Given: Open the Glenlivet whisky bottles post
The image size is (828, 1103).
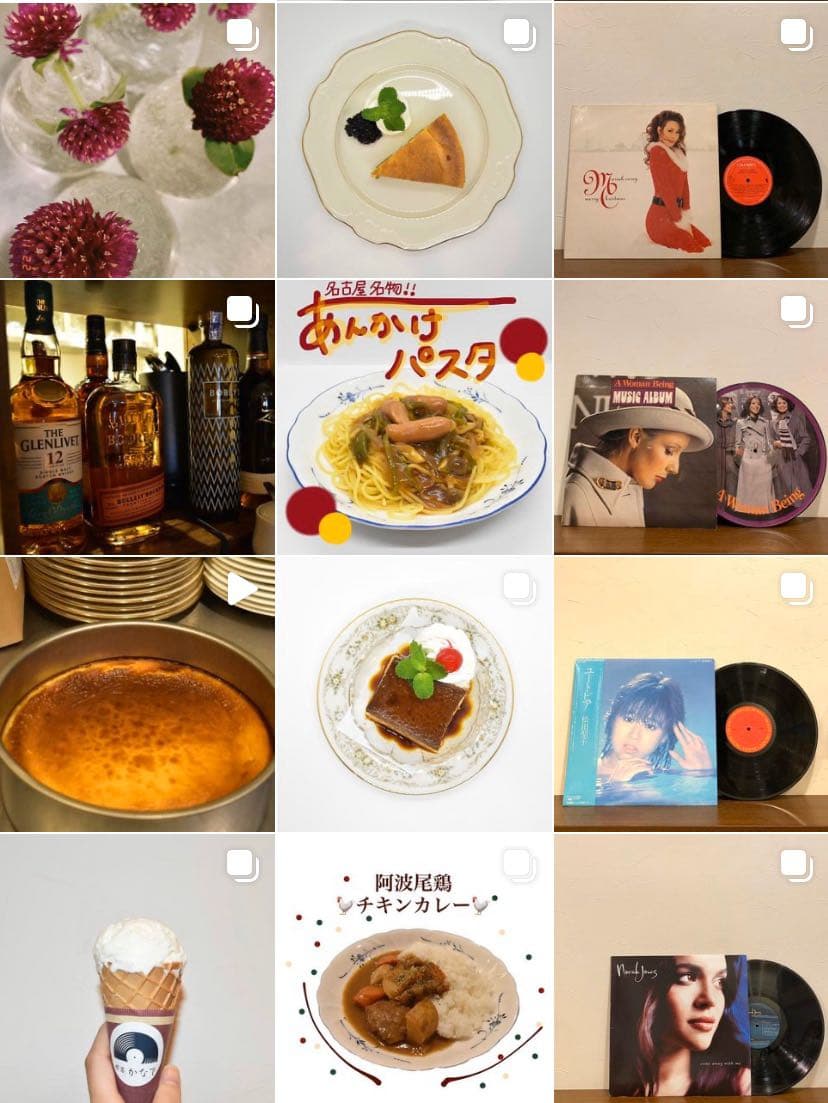Looking at the screenshot, I should pos(137,417).
